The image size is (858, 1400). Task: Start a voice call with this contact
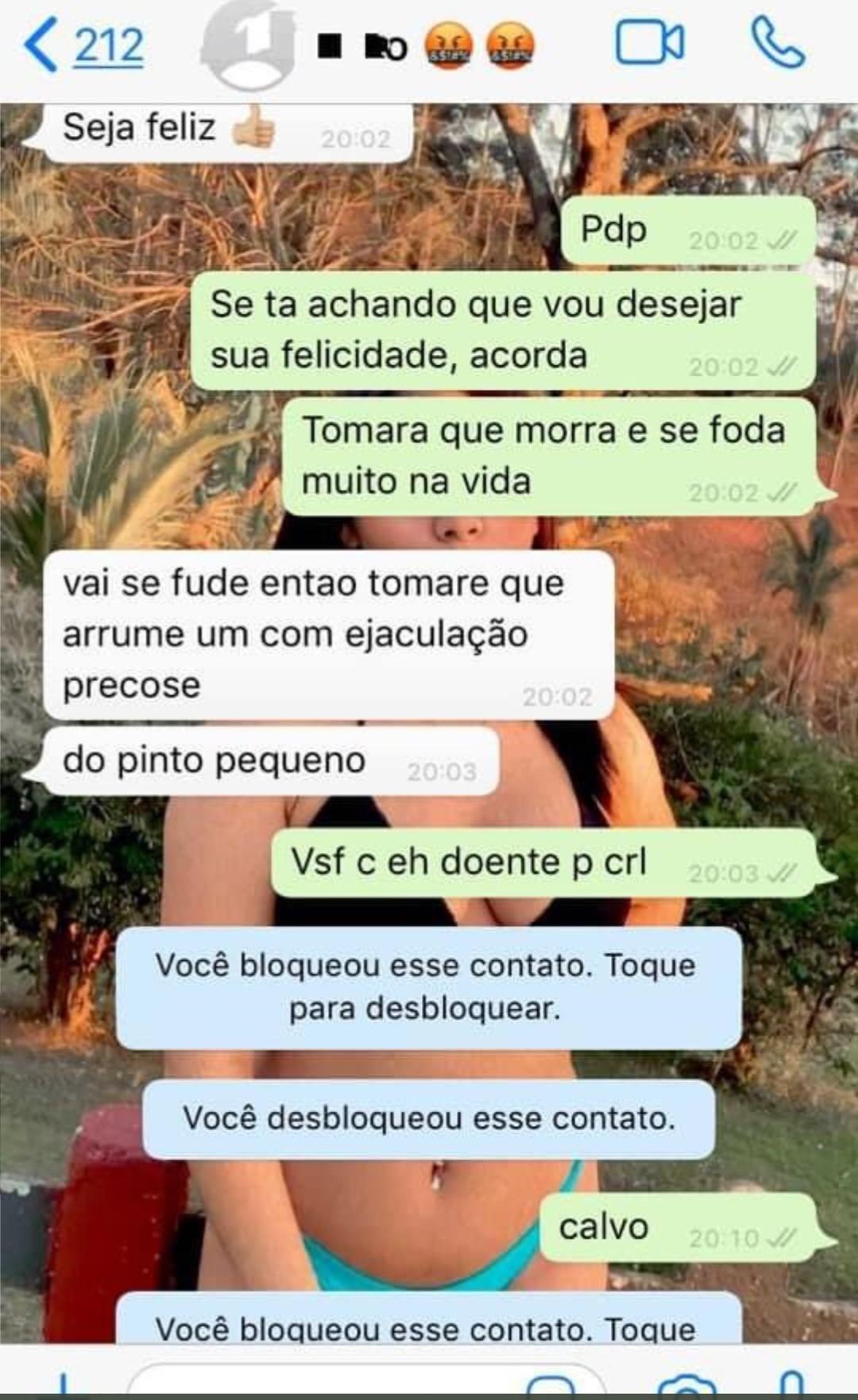tap(777, 44)
